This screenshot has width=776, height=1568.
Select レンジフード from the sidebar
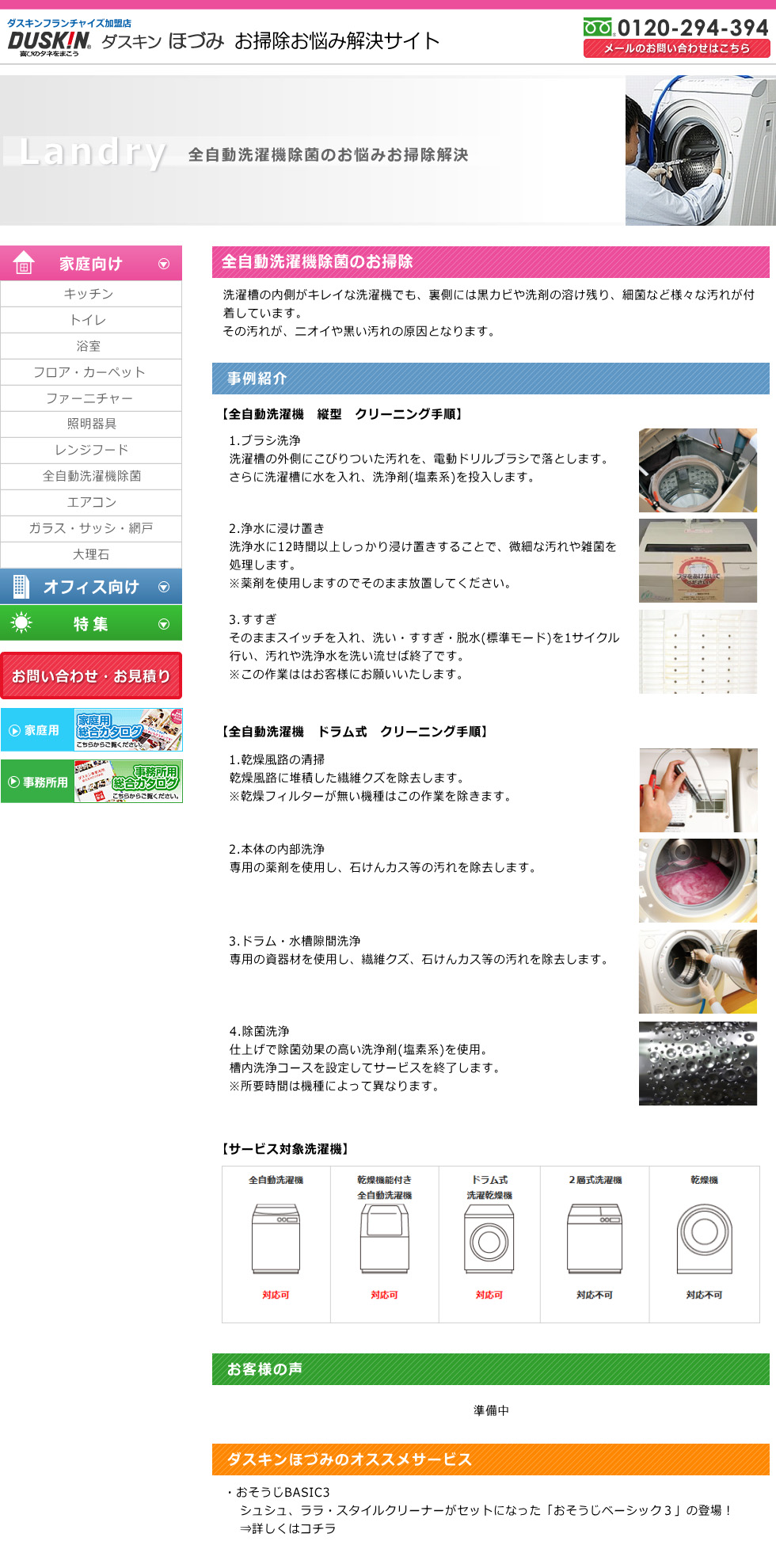pos(90,450)
